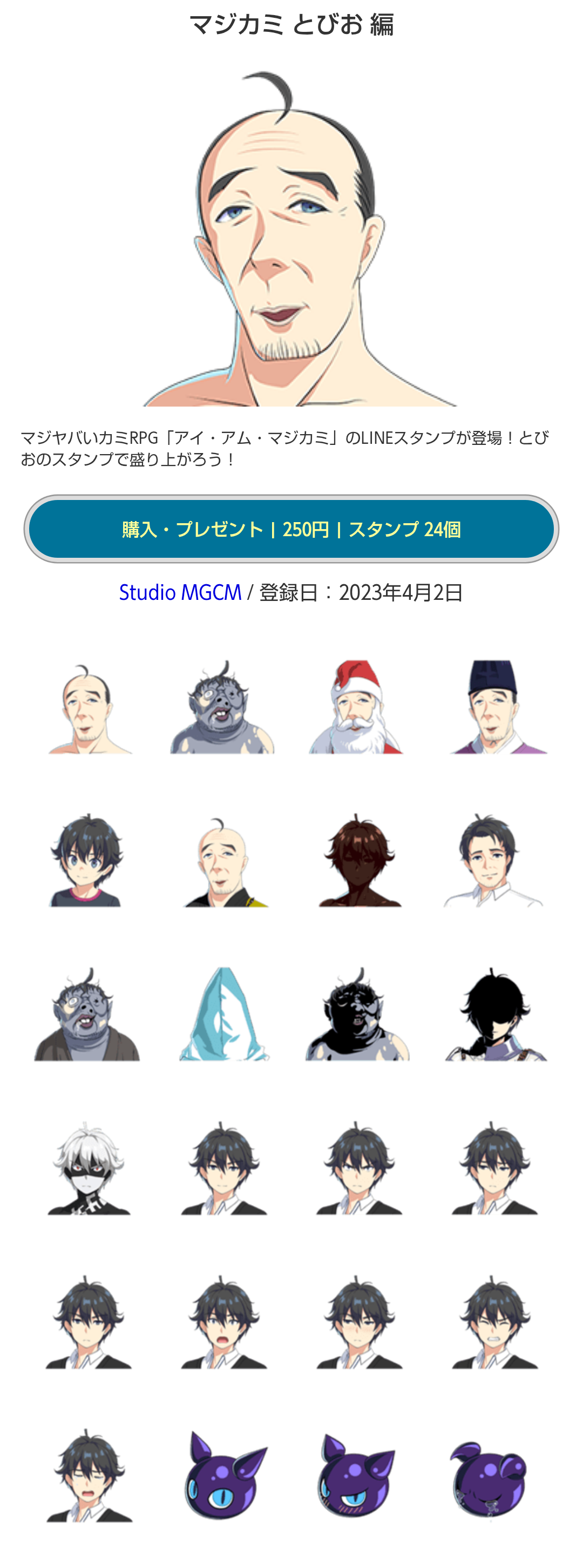Select the boy with open mouth surprised sticker
The height and width of the screenshot is (1568, 583).
pyautogui.click(x=224, y=1321)
